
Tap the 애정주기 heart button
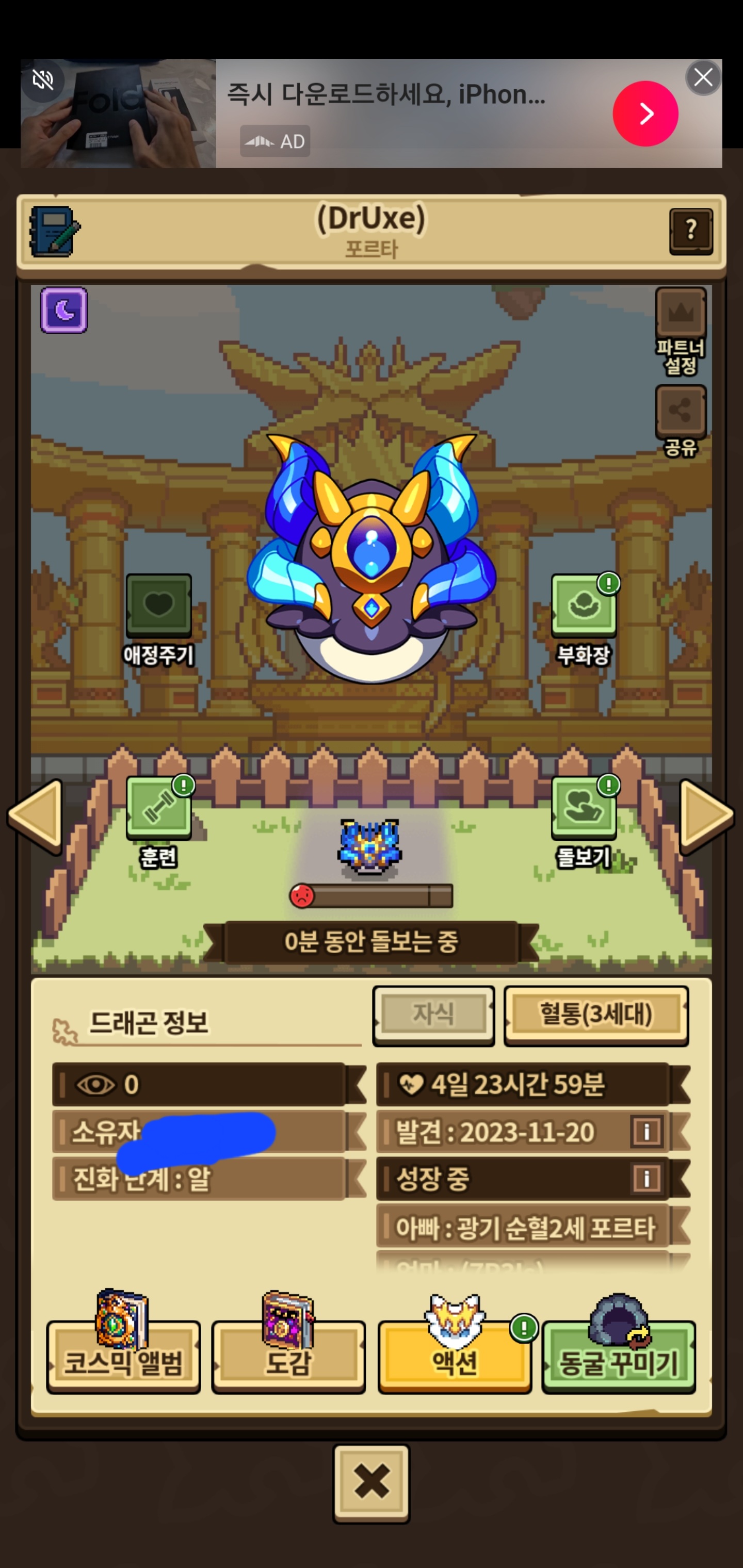point(158,619)
